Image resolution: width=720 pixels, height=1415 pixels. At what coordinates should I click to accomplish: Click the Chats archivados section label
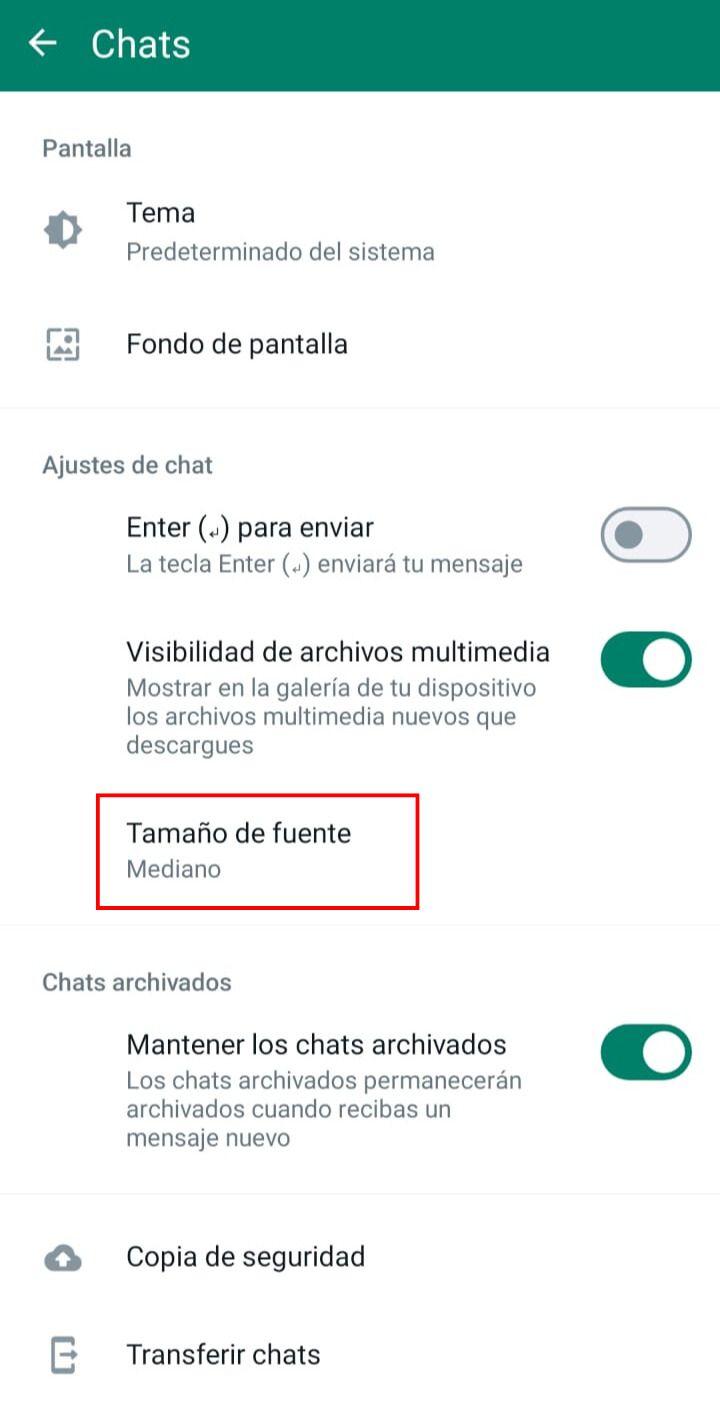pyautogui.click(x=136, y=982)
